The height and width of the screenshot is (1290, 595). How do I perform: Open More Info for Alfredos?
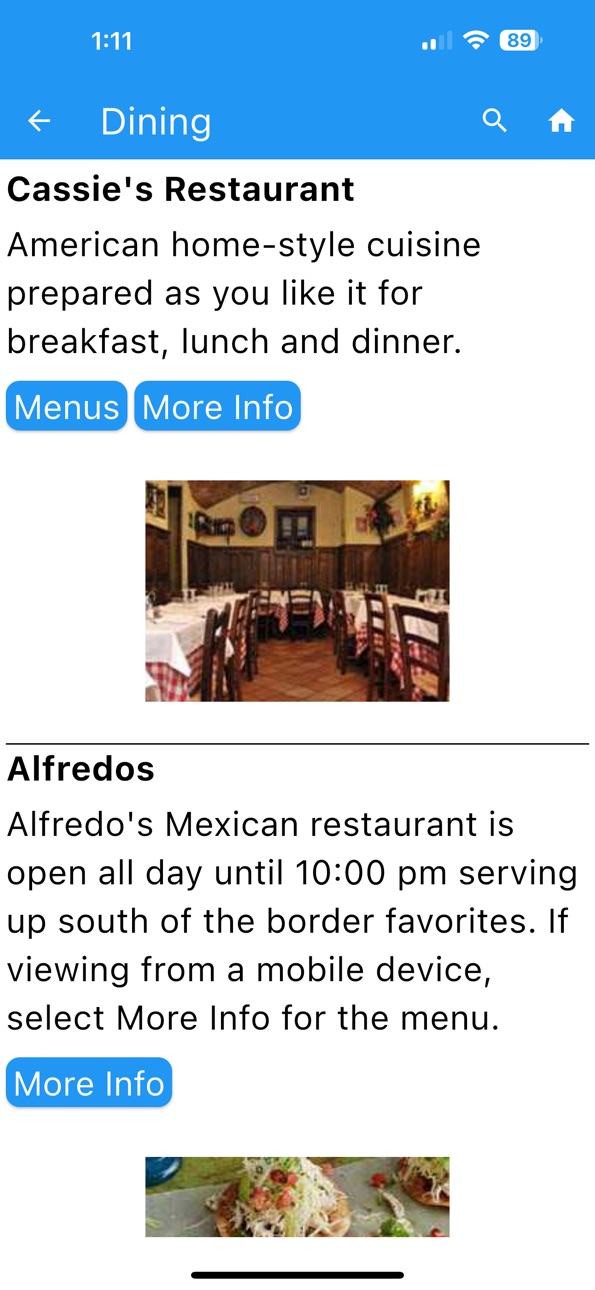point(89,1083)
